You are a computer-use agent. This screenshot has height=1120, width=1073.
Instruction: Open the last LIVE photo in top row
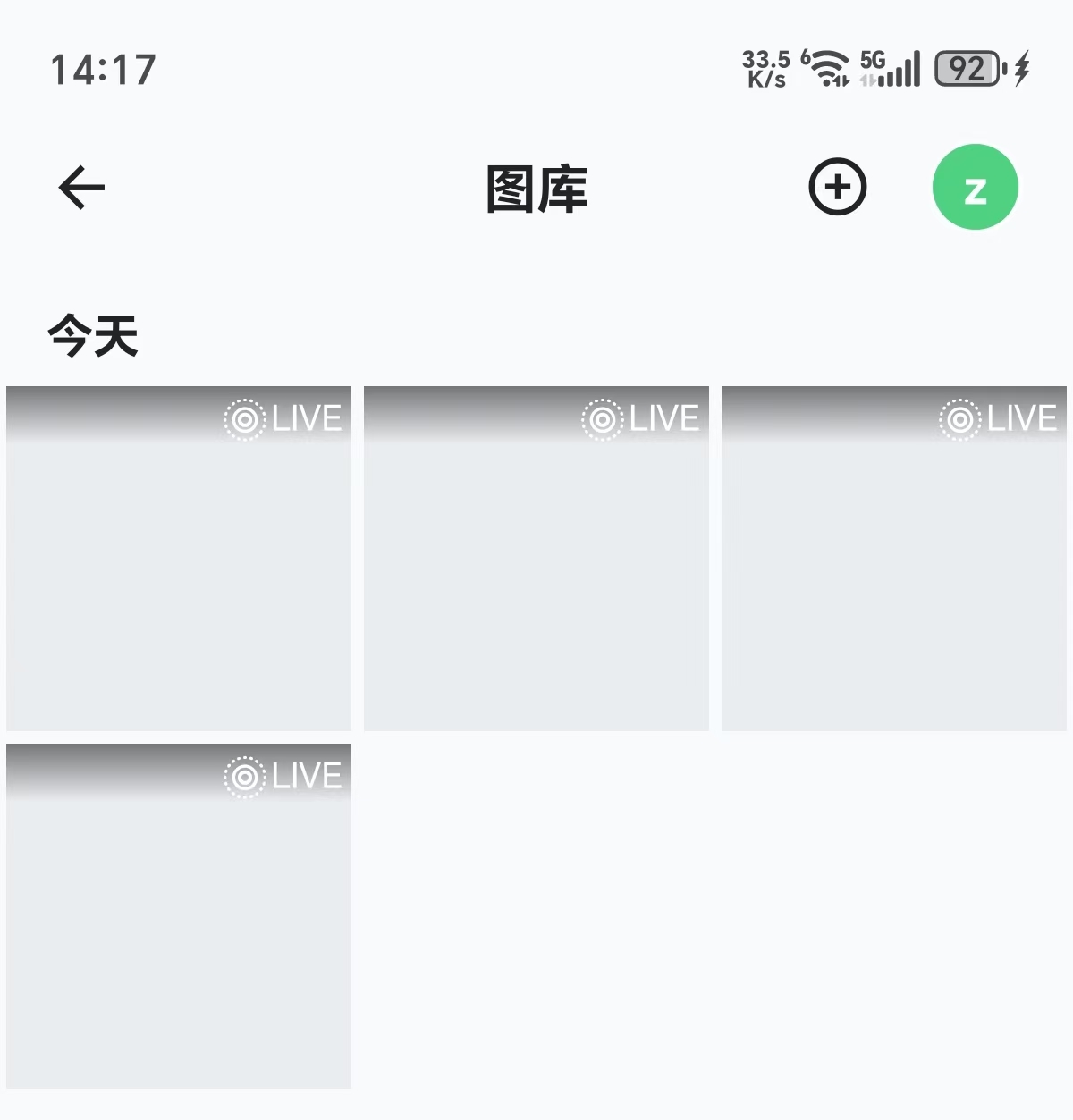[x=894, y=559]
